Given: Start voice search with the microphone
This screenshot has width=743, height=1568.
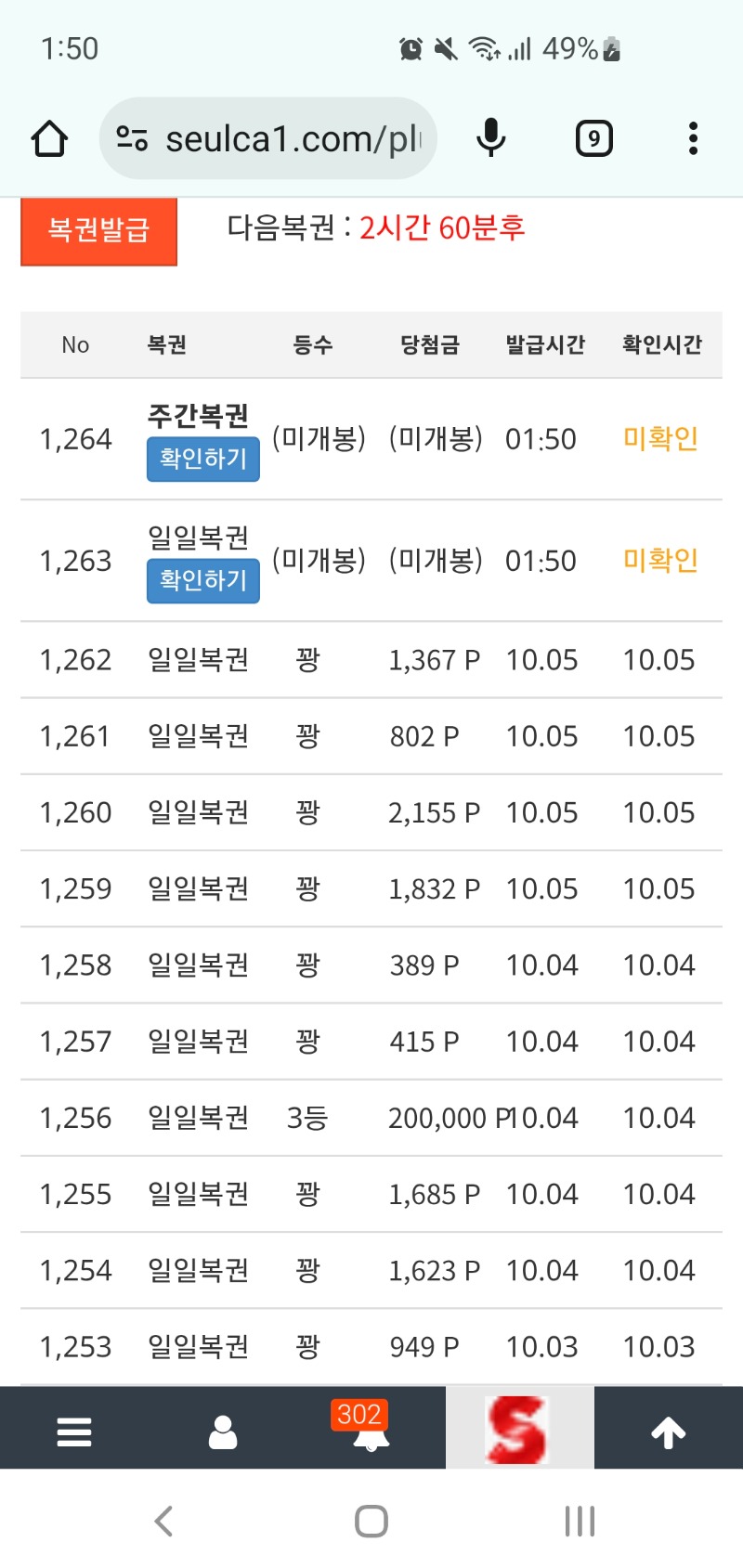Looking at the screenshot, I should click(491, 139).
